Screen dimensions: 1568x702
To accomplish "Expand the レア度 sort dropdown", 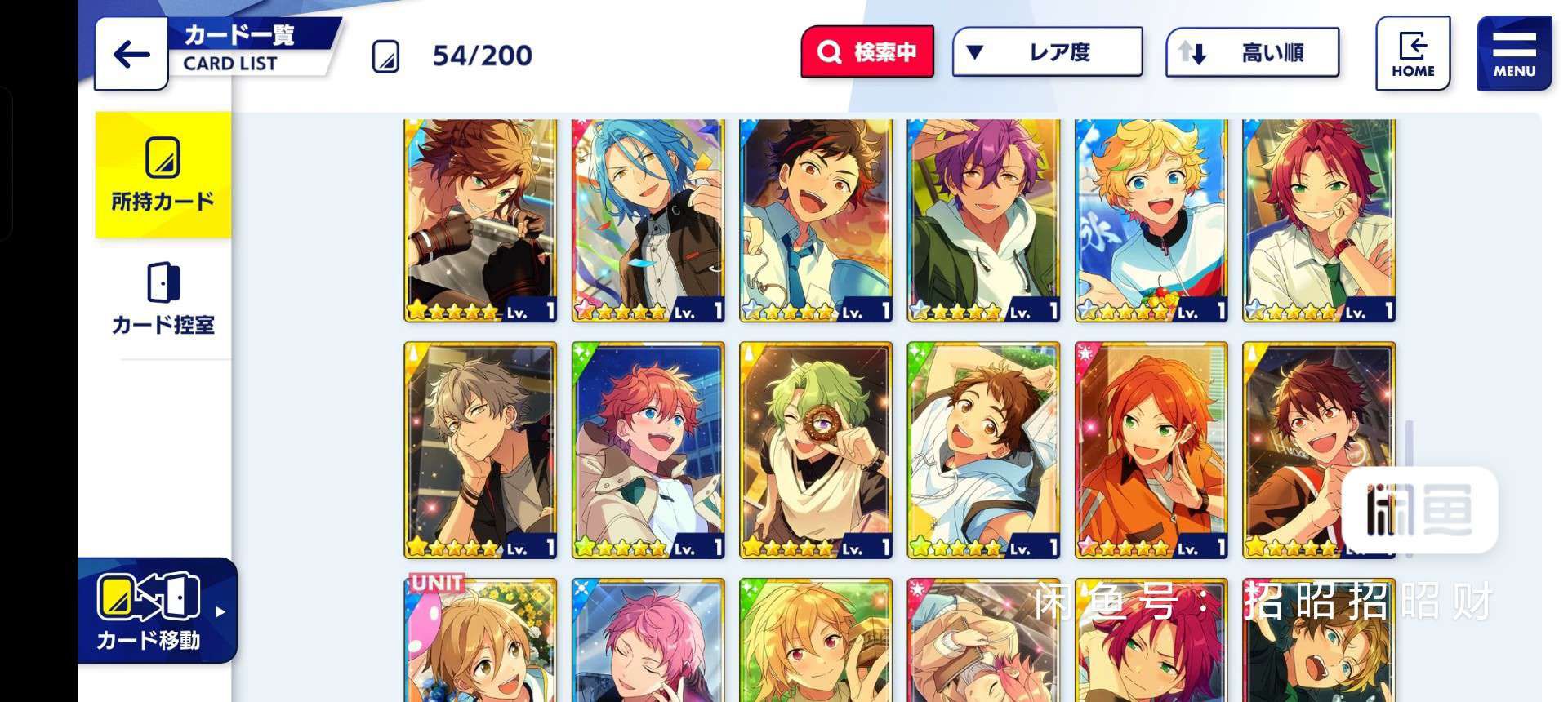I will point(1046,52).
